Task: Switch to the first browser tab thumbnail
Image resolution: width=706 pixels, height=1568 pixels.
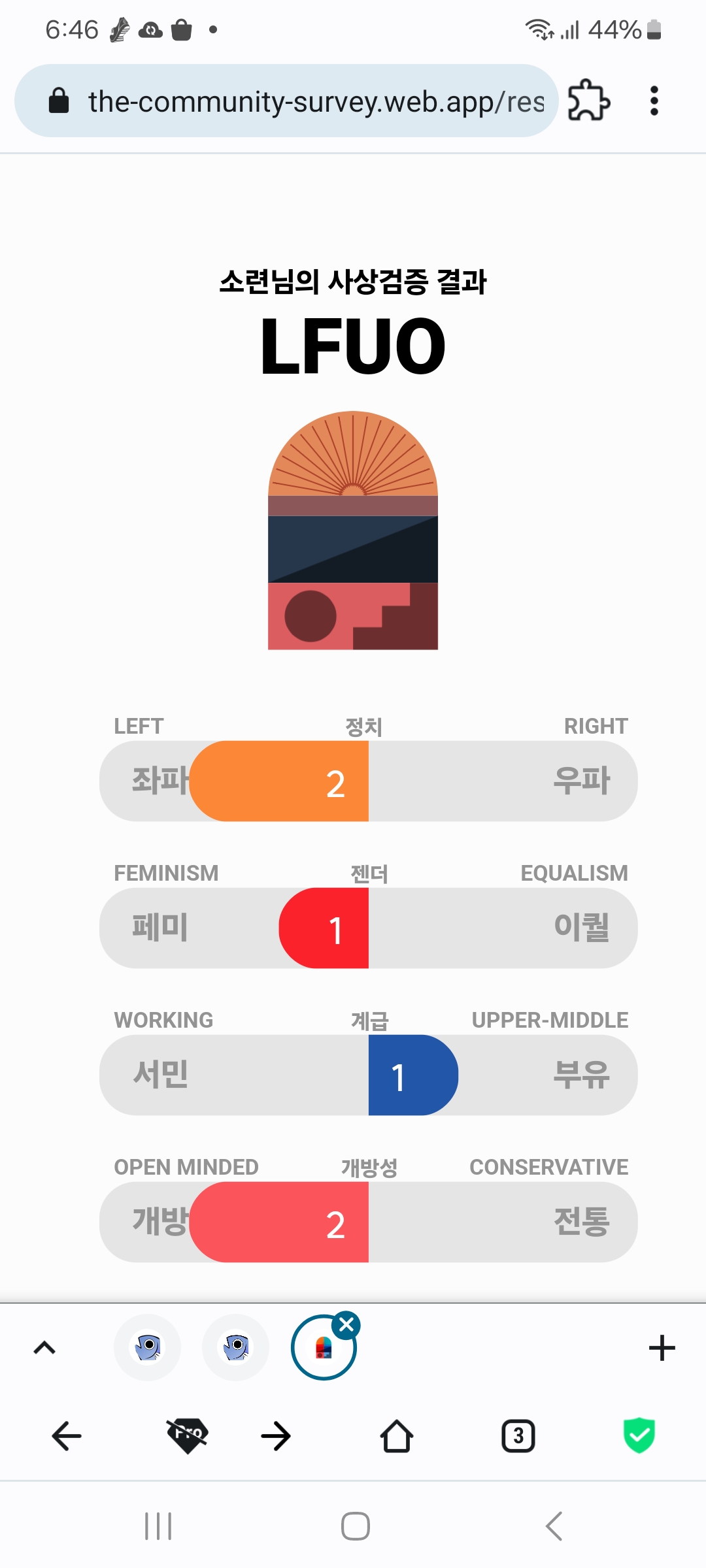Action: tap(147, 1348)
